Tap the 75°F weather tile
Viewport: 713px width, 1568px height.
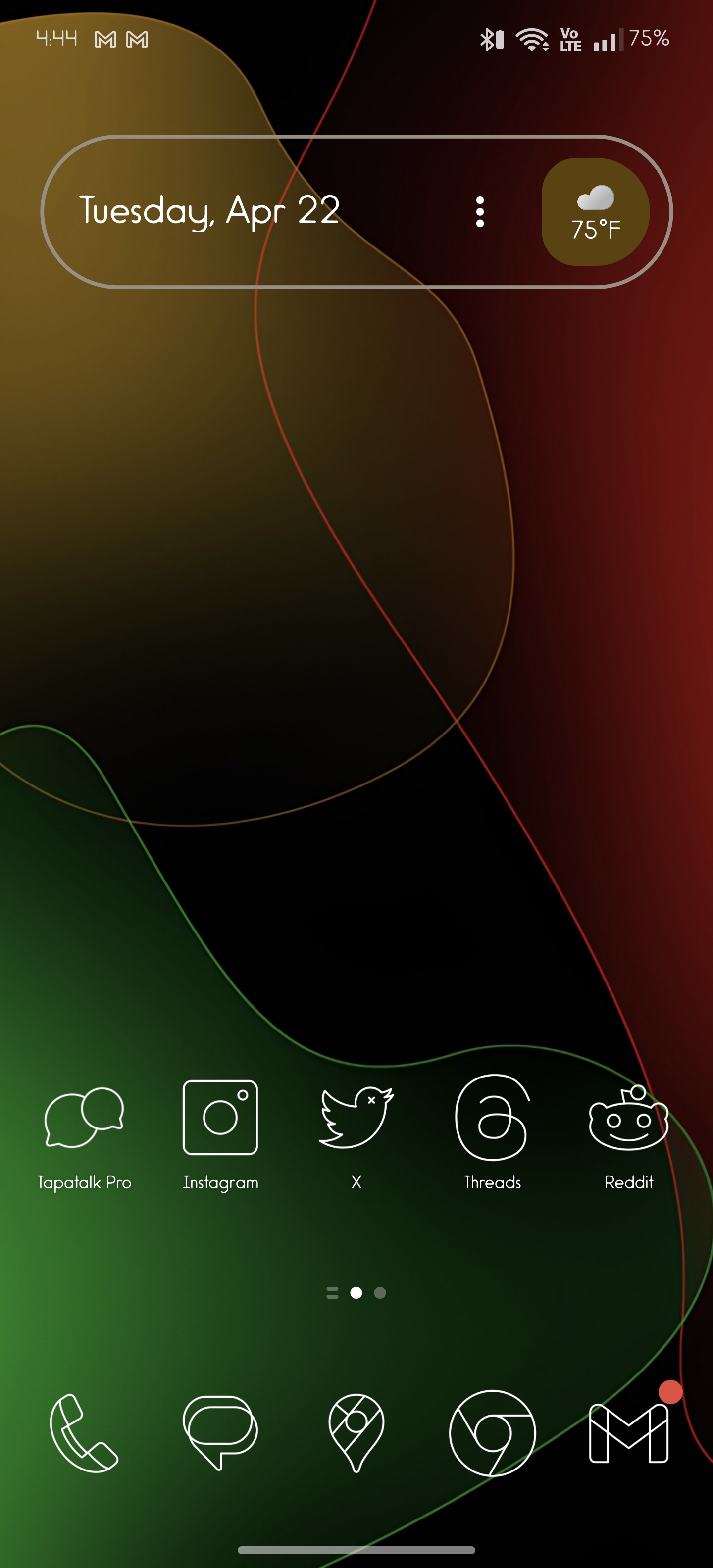pyautogui.click(x=596, y=212)
